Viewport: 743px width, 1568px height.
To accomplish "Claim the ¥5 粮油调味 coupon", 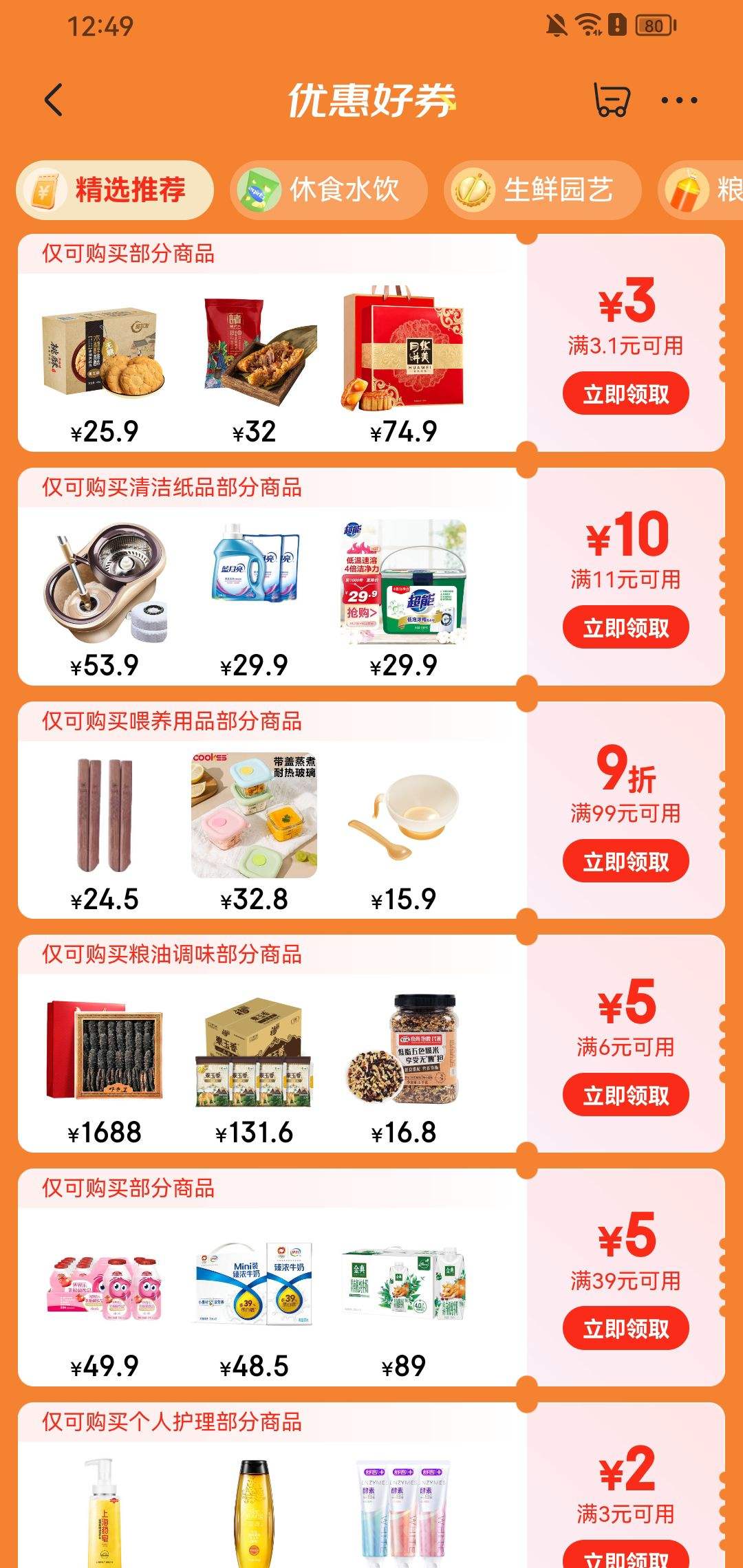I will point(625,1094).
